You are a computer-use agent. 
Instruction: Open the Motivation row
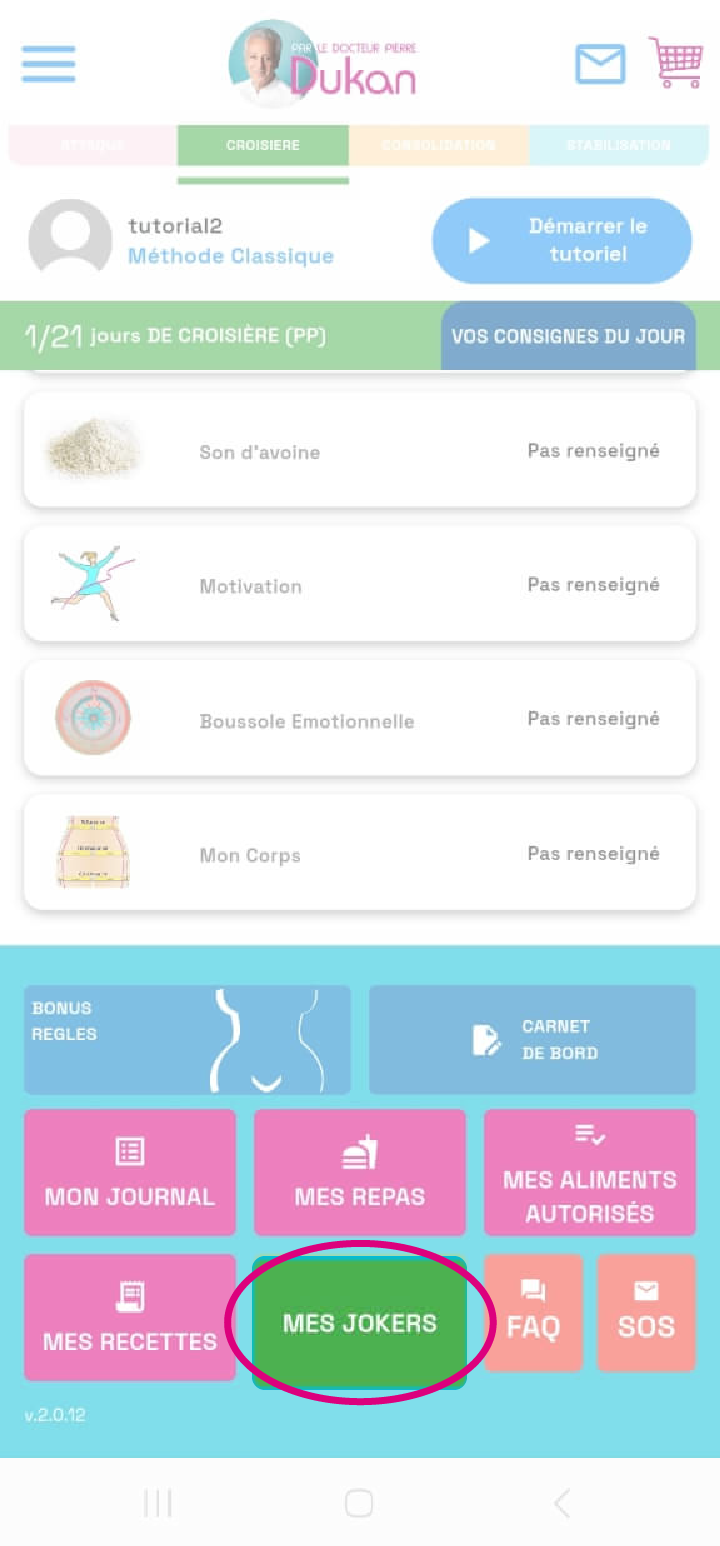(x=360, y=585)
